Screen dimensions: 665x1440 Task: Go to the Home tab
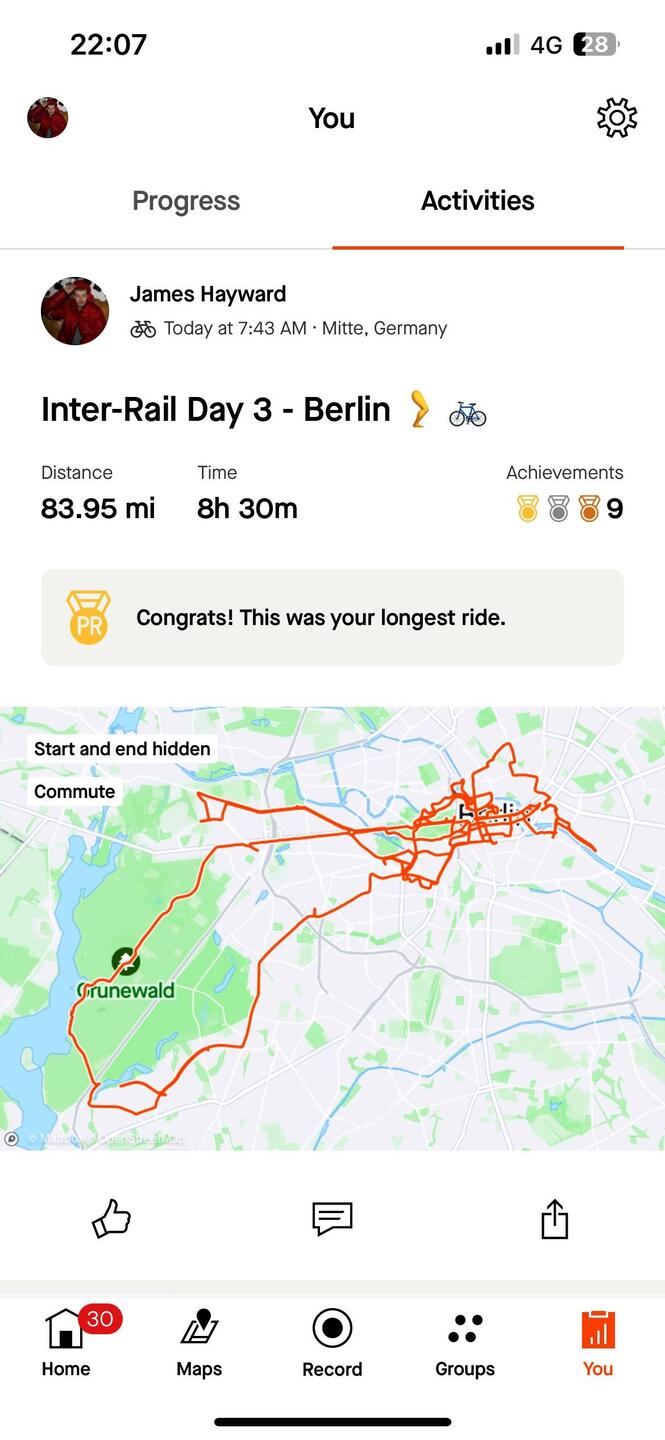tap(66, 1342)
